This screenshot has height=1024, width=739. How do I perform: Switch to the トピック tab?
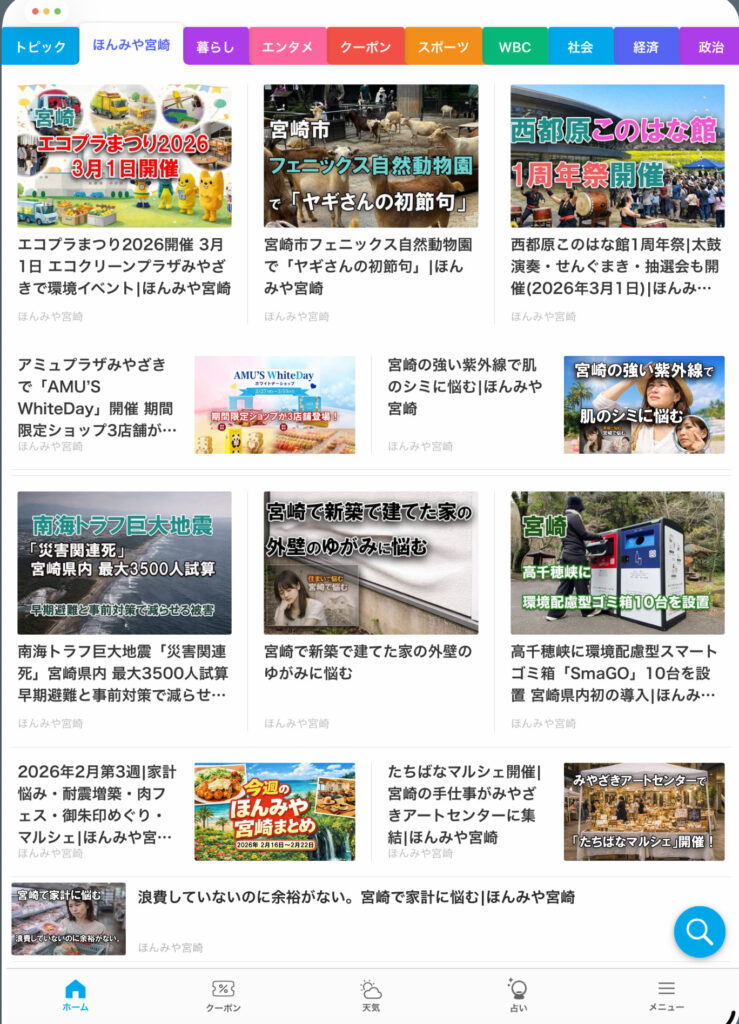pos(40,47)
